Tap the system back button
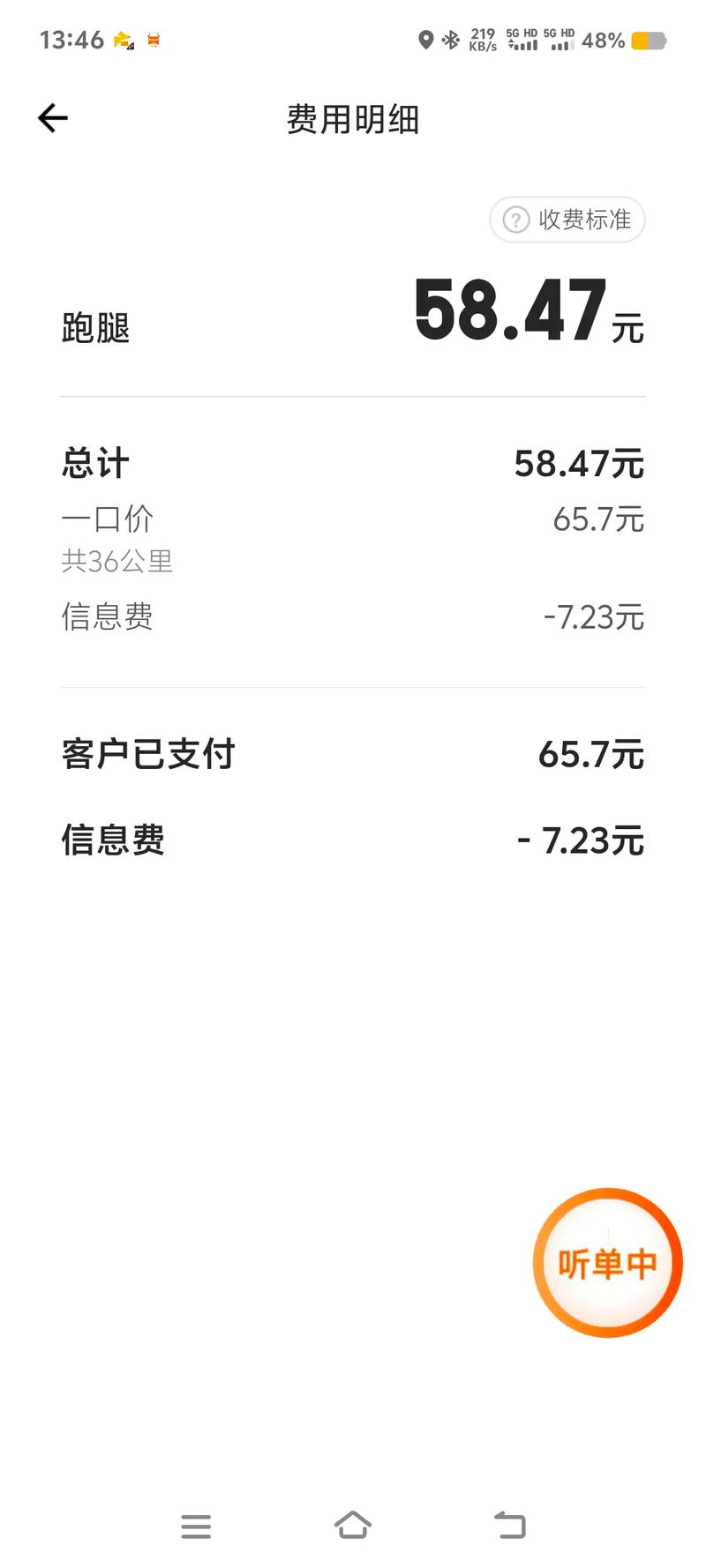 click(x=510, y=1525)
